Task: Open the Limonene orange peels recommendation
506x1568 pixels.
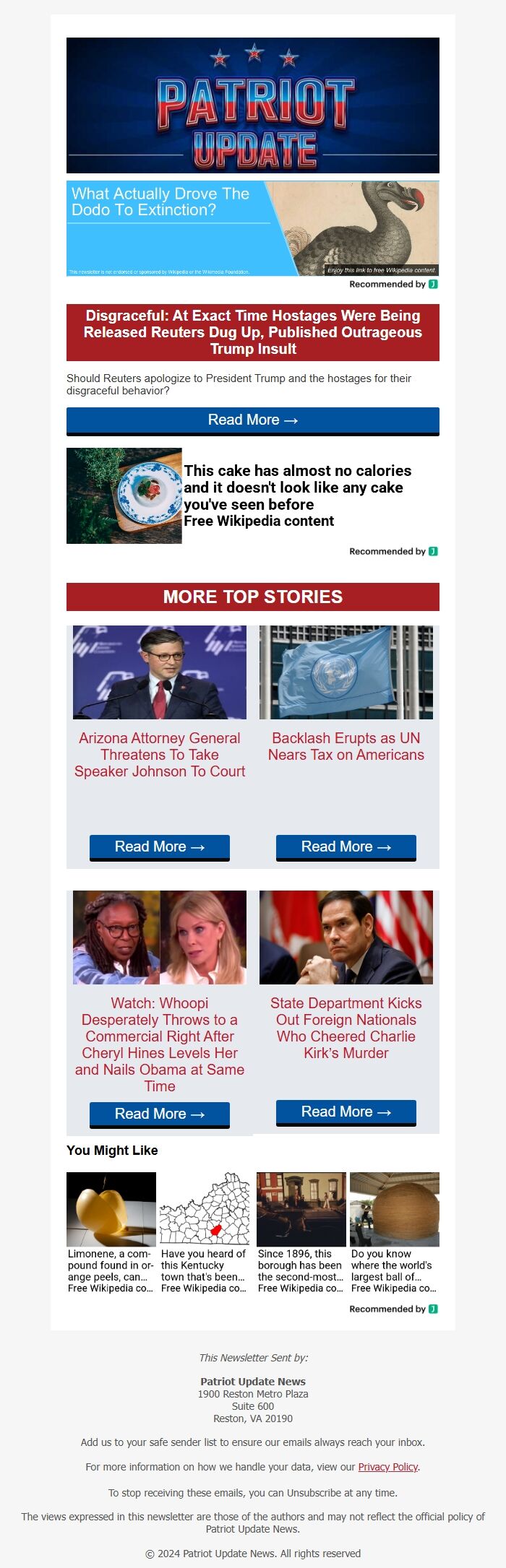Action: [x=111, y=1233]
